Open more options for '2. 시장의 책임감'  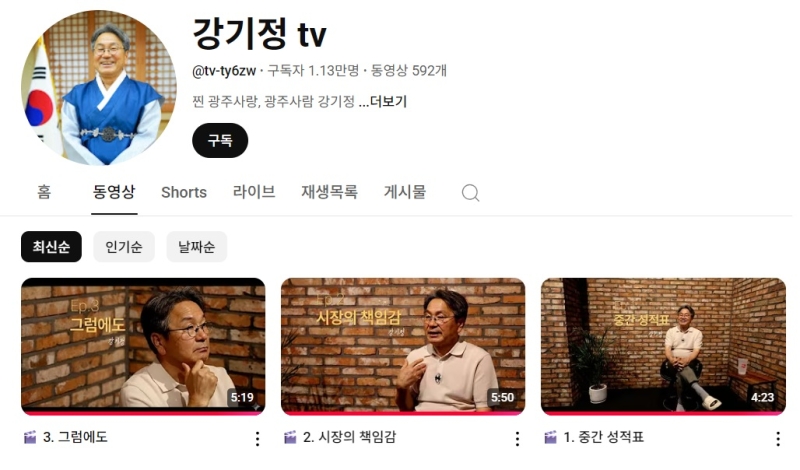tap(517, 438)
